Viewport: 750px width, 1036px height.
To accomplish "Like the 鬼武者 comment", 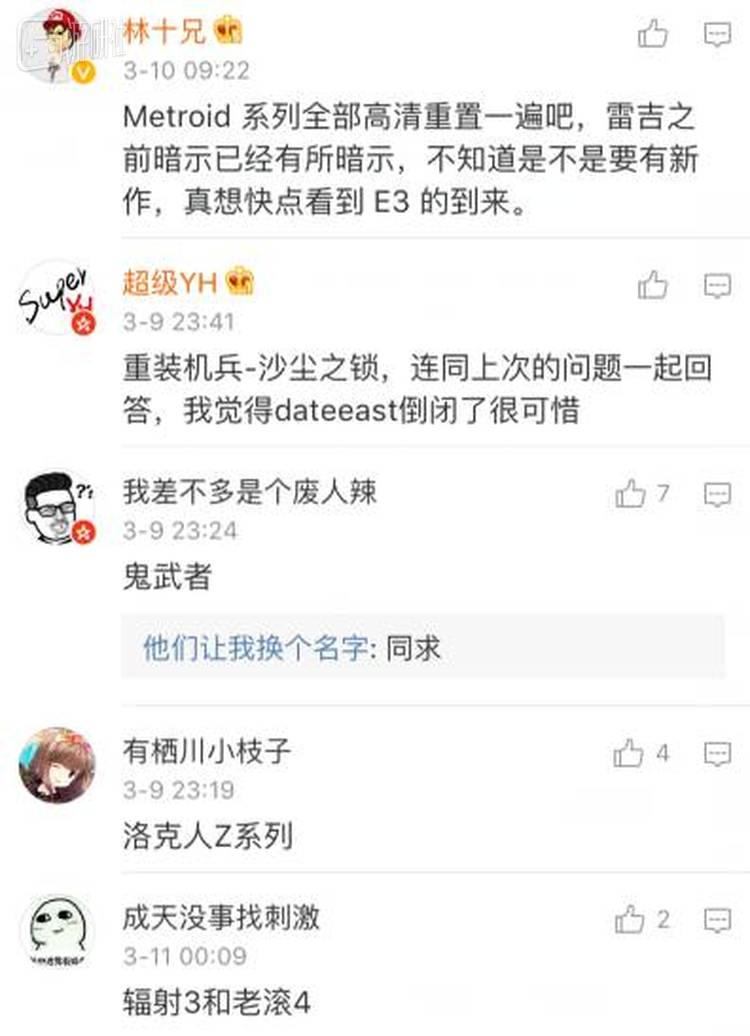I will [x=631, y=493].
